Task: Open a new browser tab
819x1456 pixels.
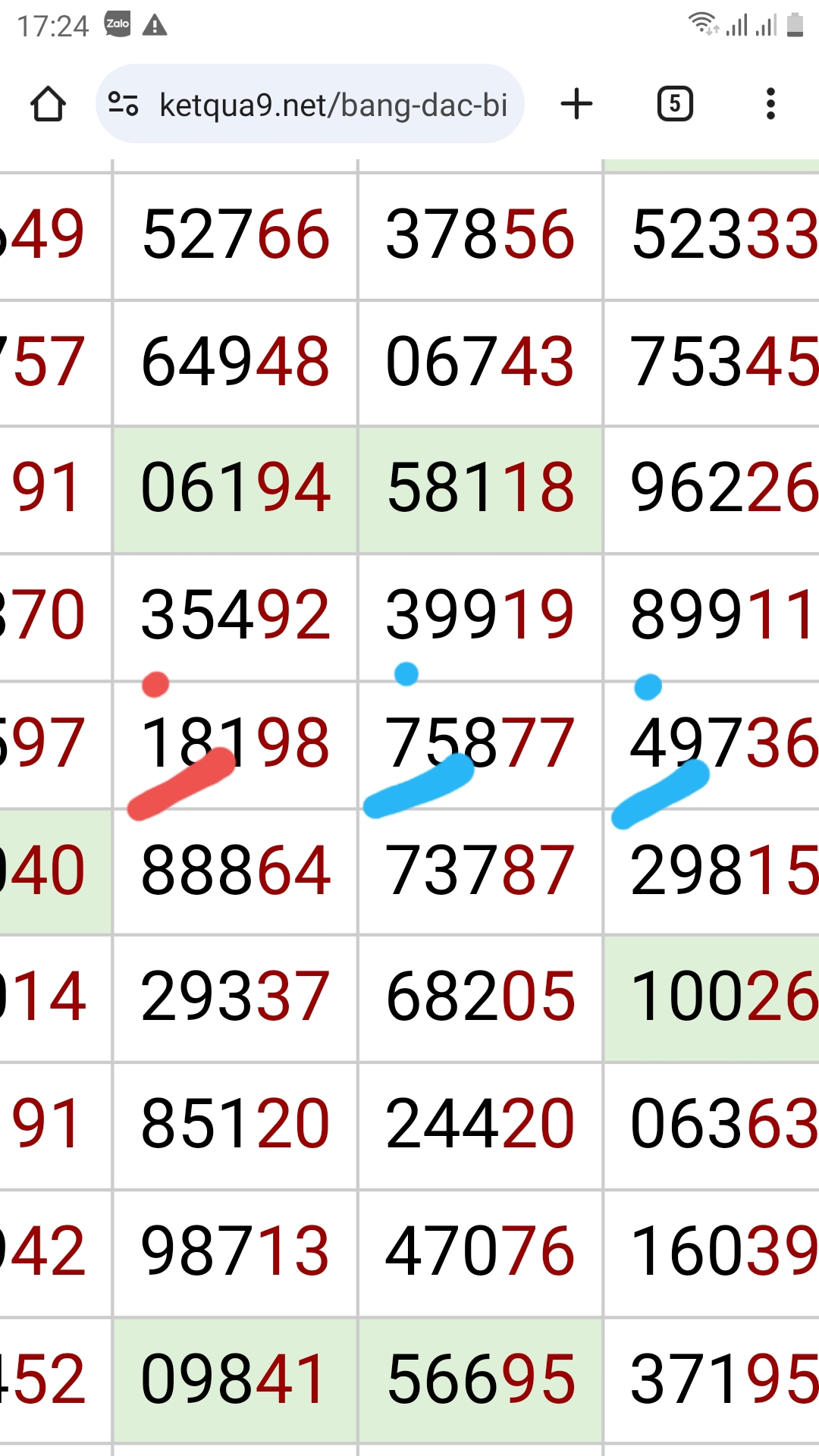Action: coord(576,104)
